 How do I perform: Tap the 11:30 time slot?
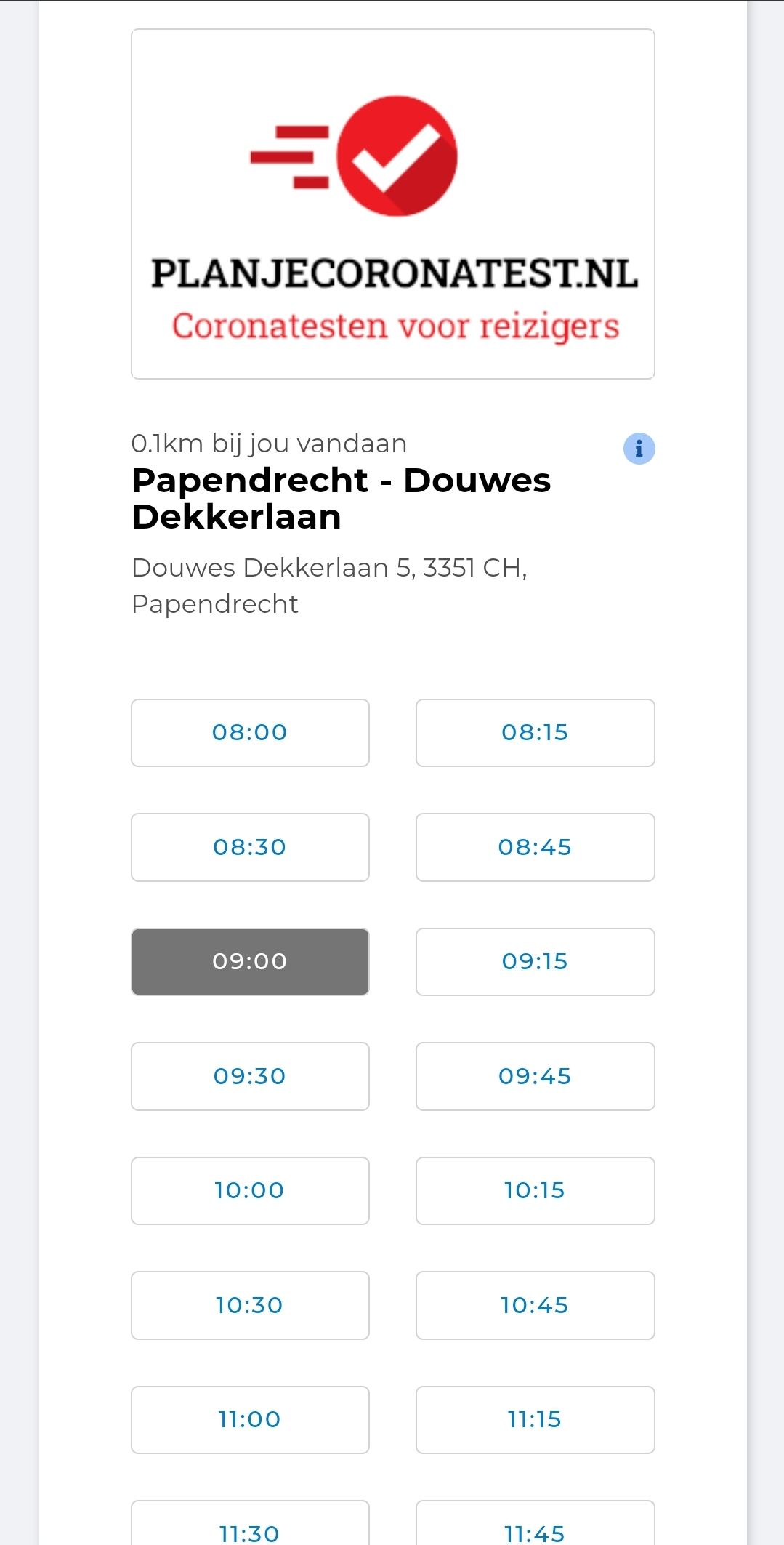[x=250, y=1527]
